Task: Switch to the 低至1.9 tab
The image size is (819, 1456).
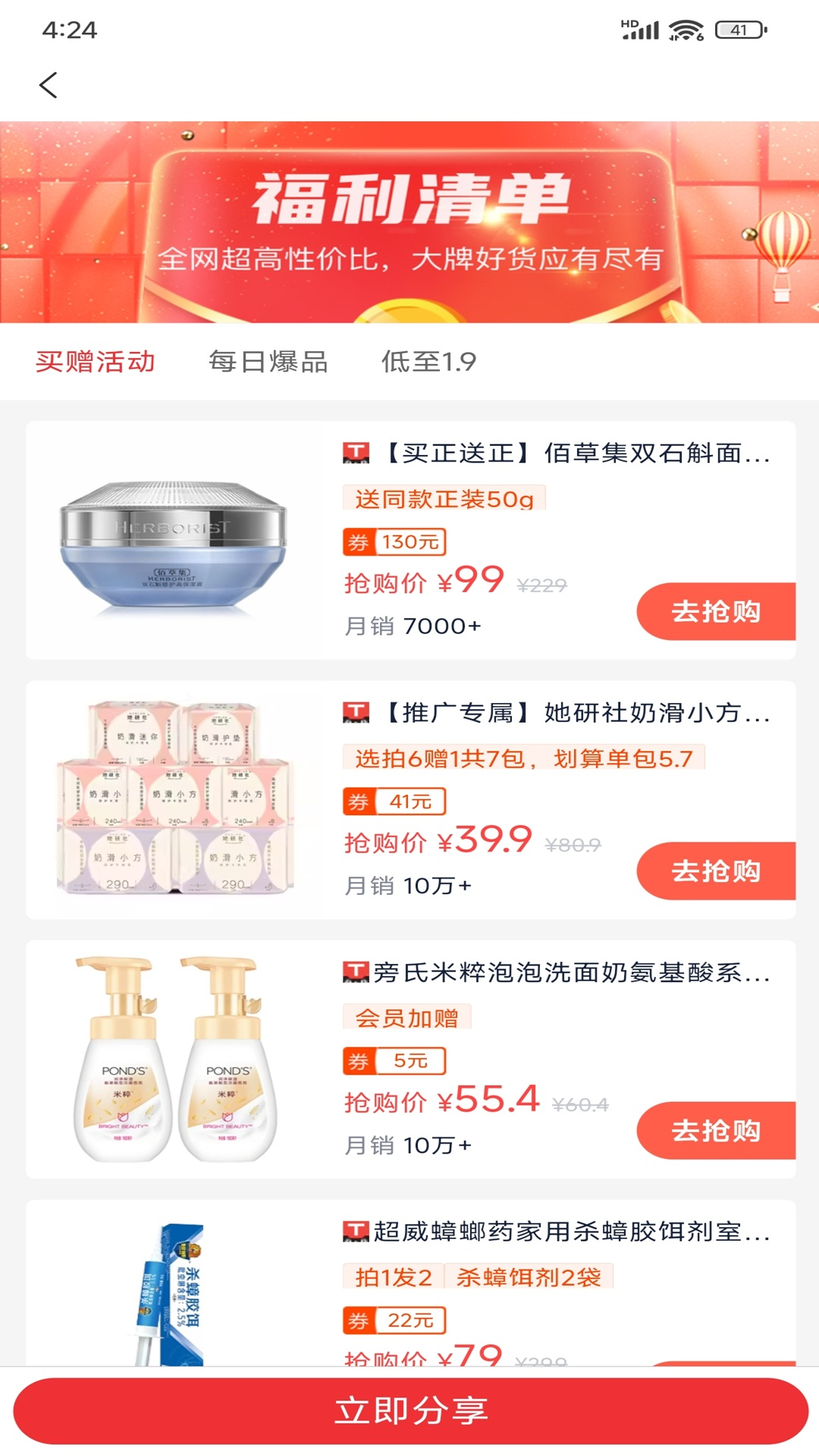Action: 429,362
